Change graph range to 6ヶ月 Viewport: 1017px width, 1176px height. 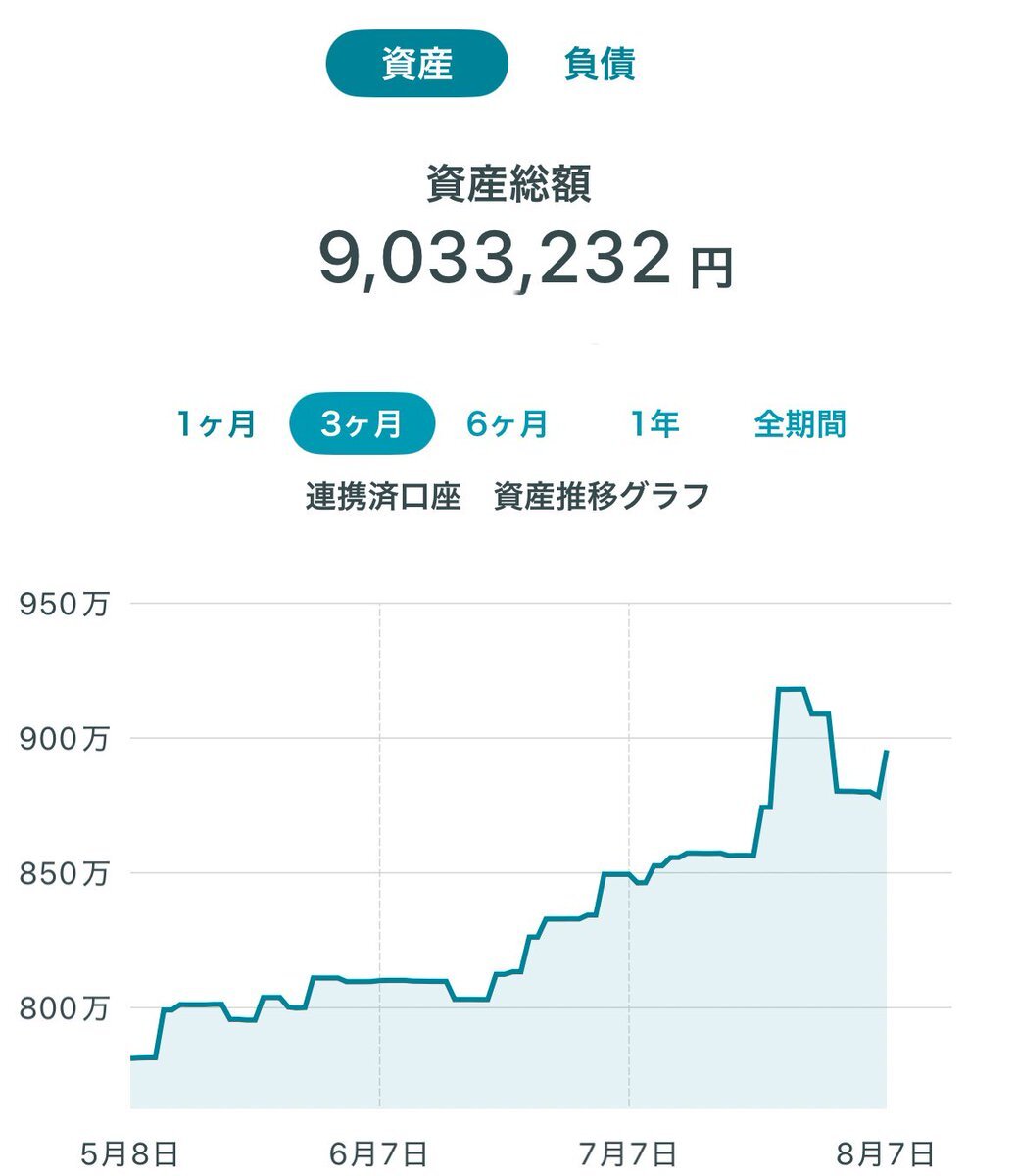[x=507, y=424]
